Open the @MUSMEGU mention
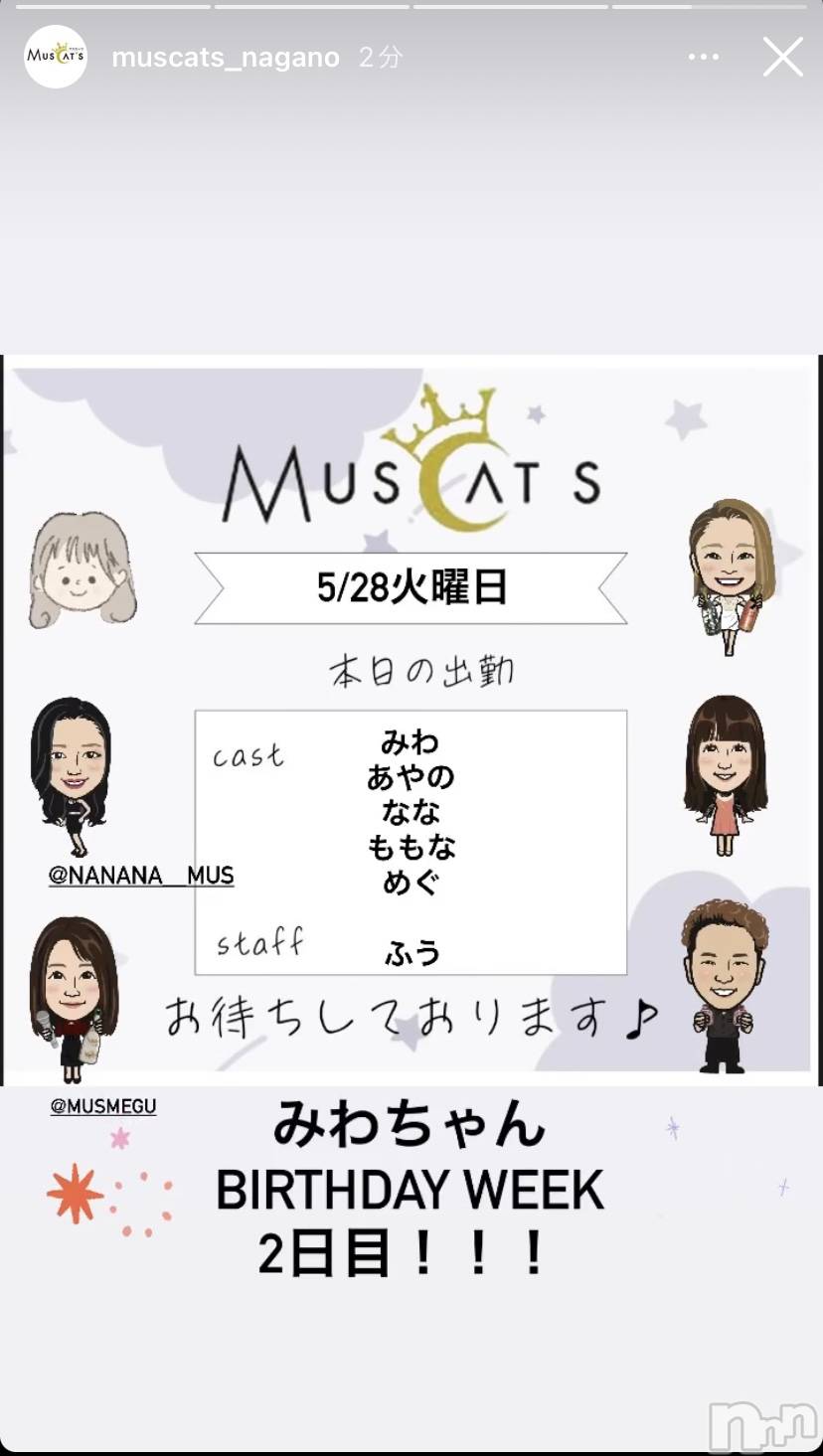823x1456 pixels. click(x=103, y=1106)
